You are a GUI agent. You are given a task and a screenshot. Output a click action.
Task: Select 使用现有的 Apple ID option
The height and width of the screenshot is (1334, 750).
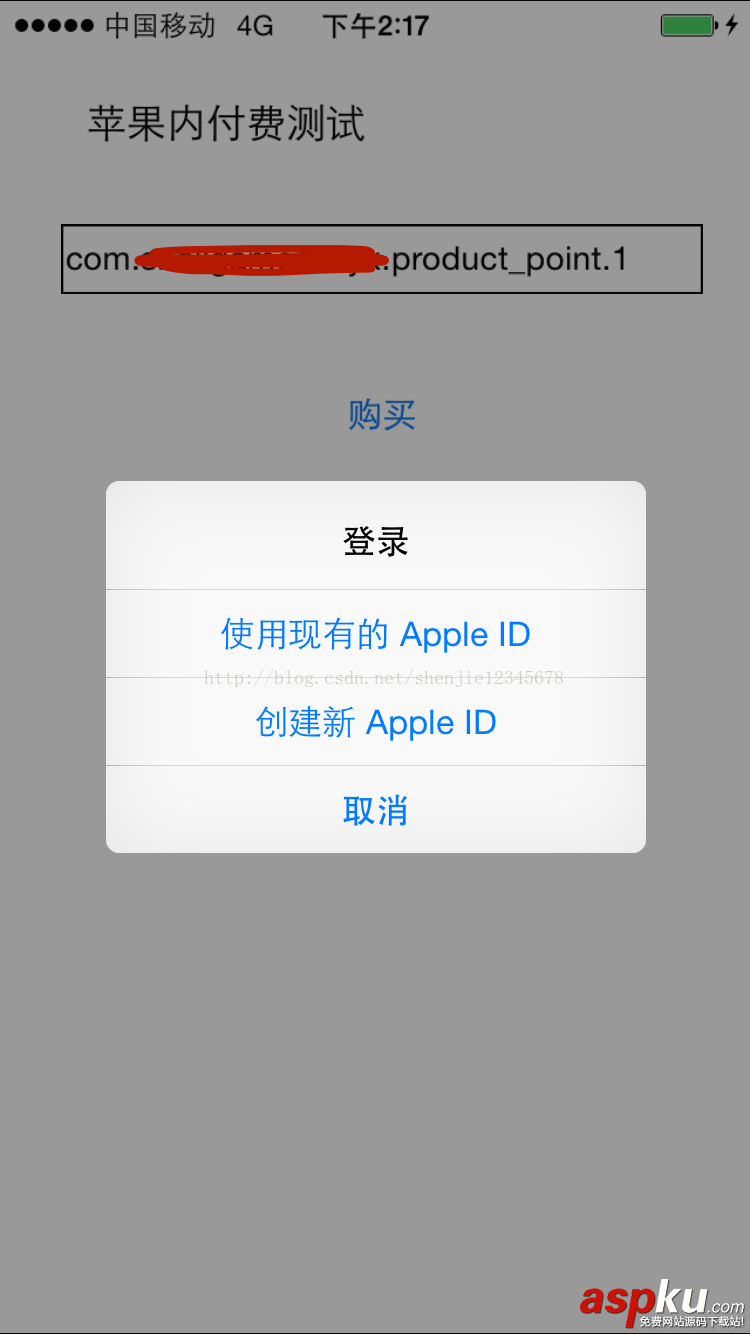pos(374,634)
